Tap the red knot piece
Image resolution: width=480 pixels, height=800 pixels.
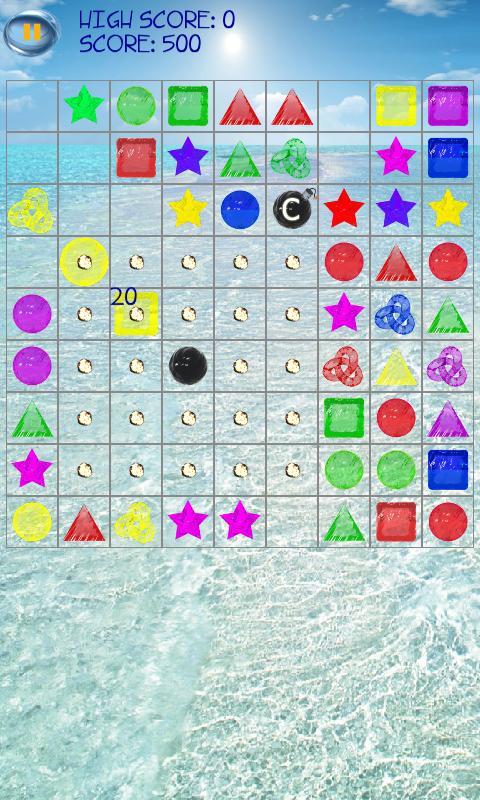(343, 366)
